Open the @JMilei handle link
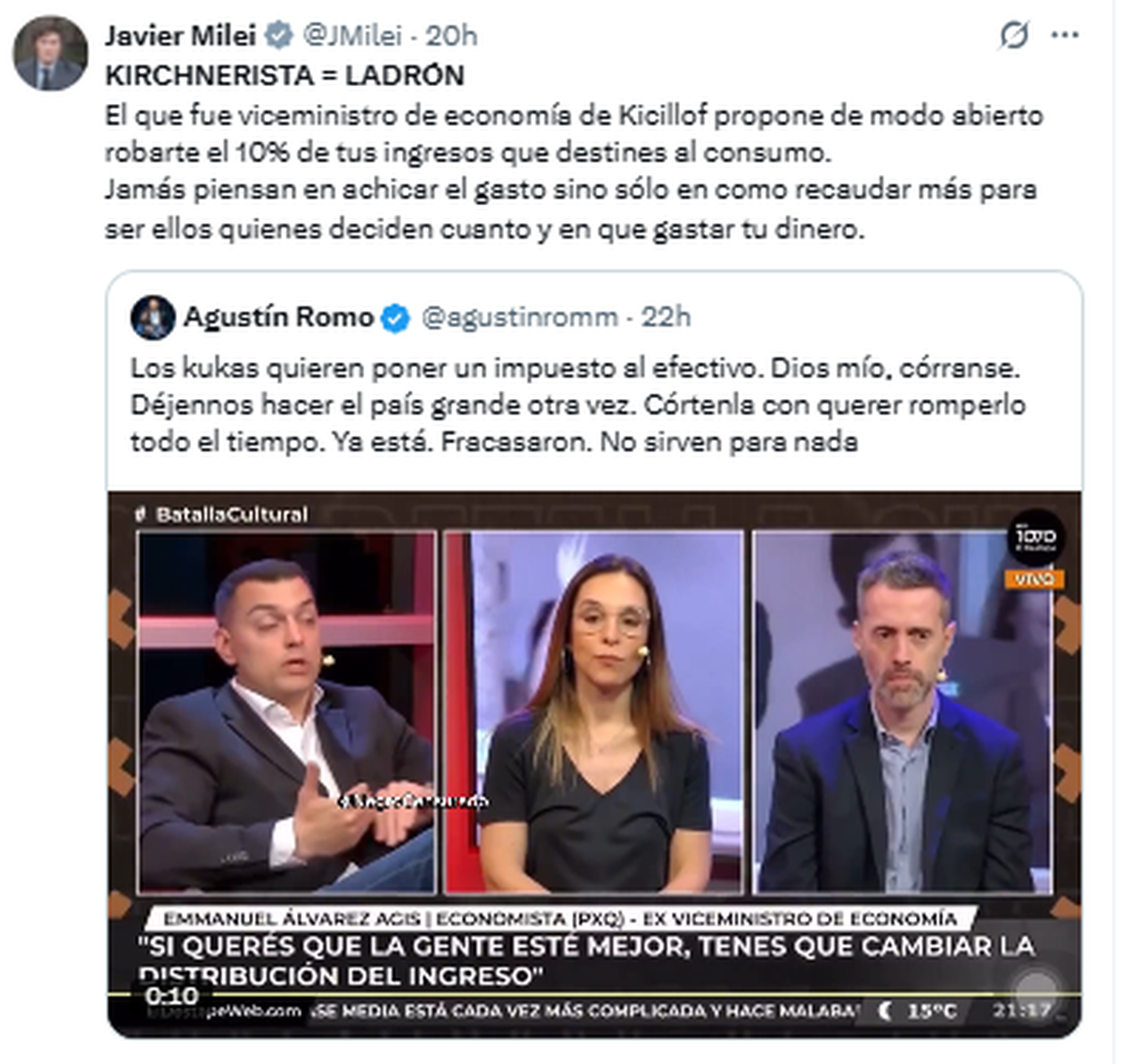The width and height of the screenshot is (1124, 1064). point(352,36)
